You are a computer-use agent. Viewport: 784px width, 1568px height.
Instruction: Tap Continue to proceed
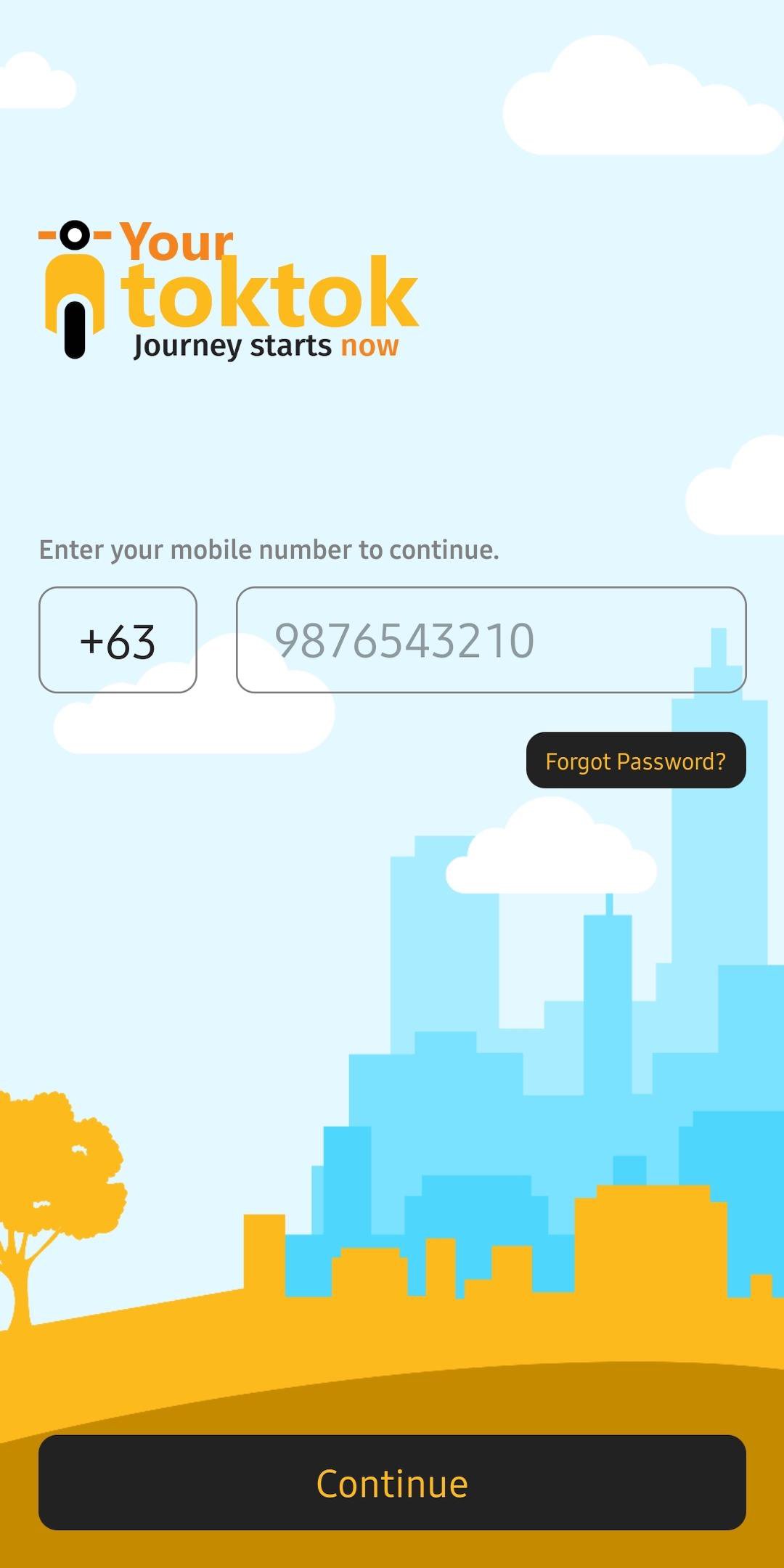click(x=392, y=1482)
